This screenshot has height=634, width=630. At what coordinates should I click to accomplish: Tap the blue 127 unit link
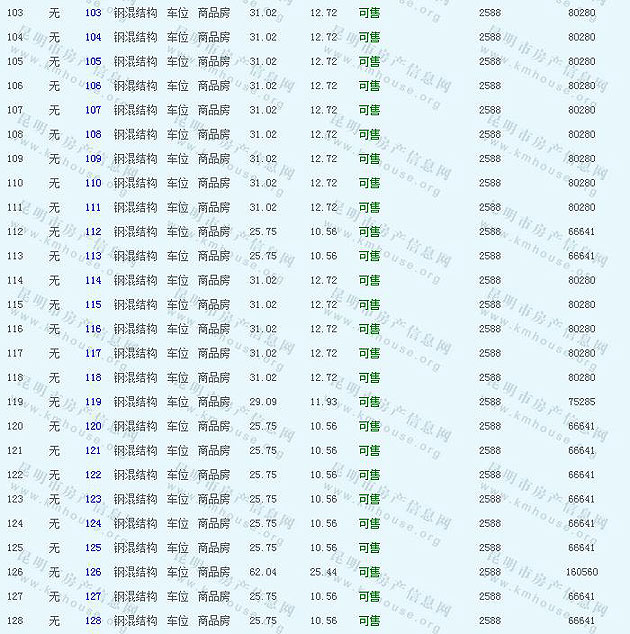pyautogui.click(x=93, y=597)
